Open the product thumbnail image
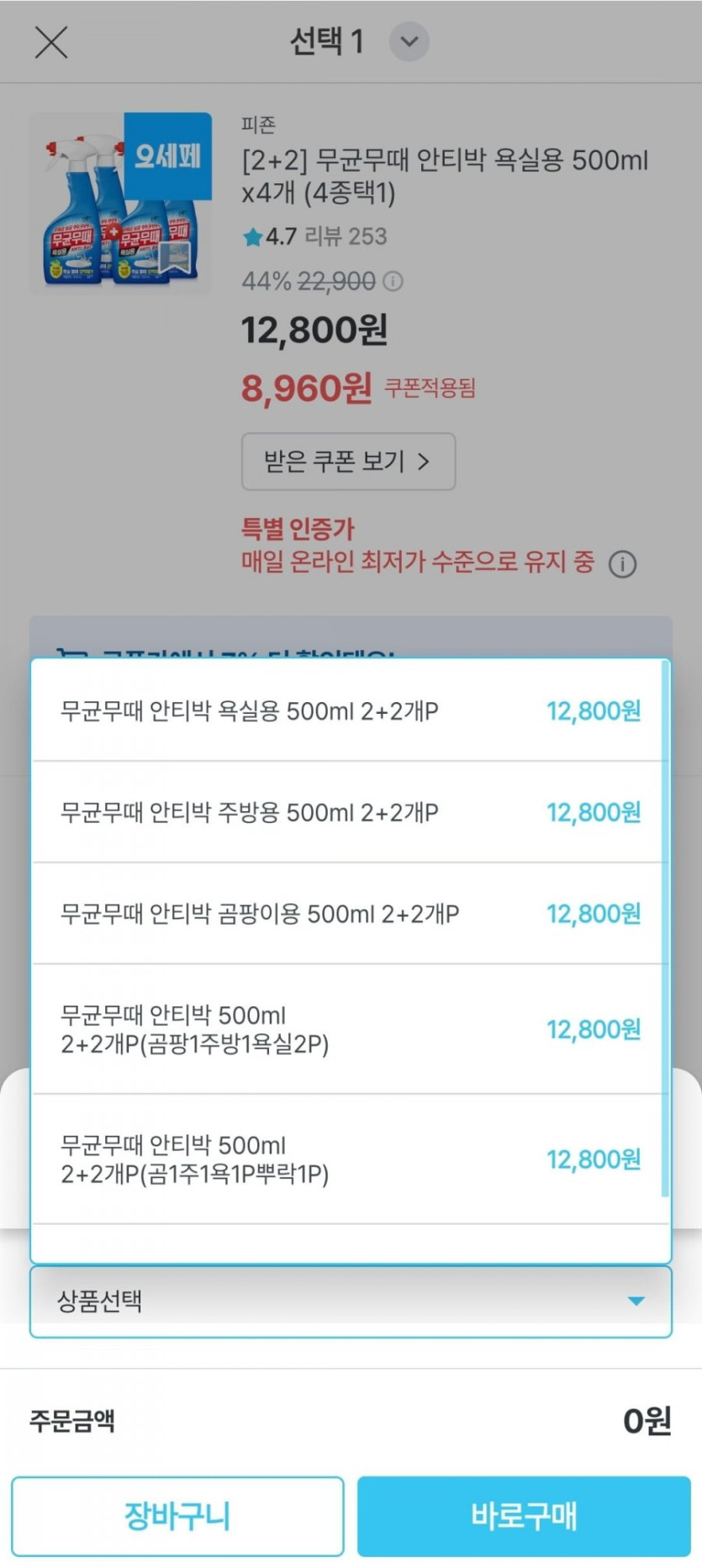 tap(120, 203)
